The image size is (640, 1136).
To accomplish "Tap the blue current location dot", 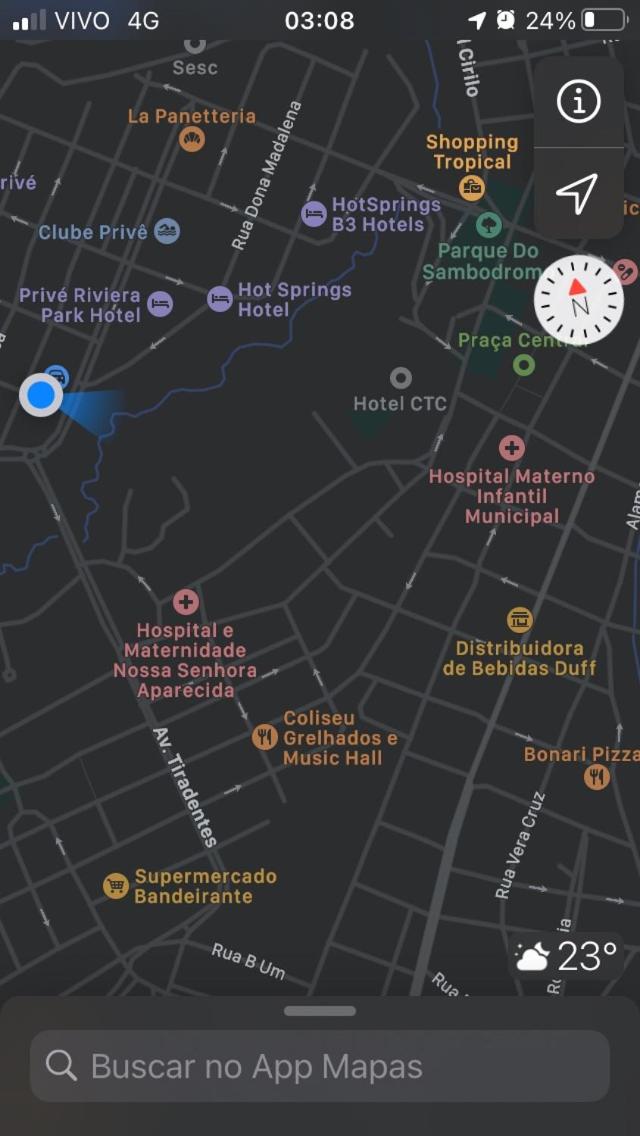I will pos(41,396).
